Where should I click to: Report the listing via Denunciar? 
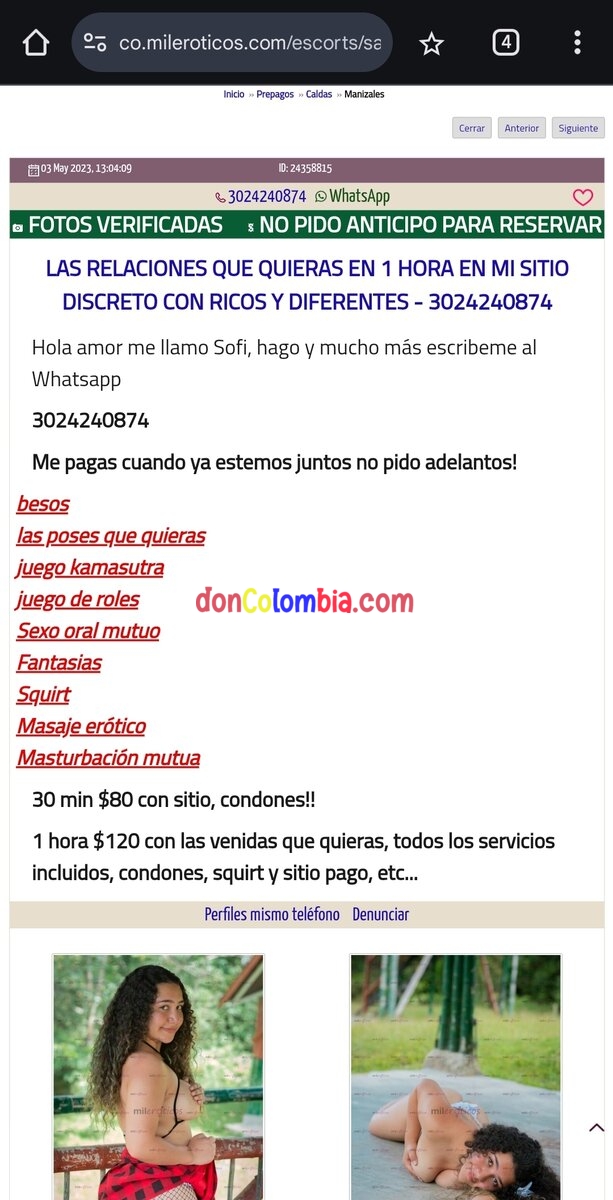(x=380, y=914)
